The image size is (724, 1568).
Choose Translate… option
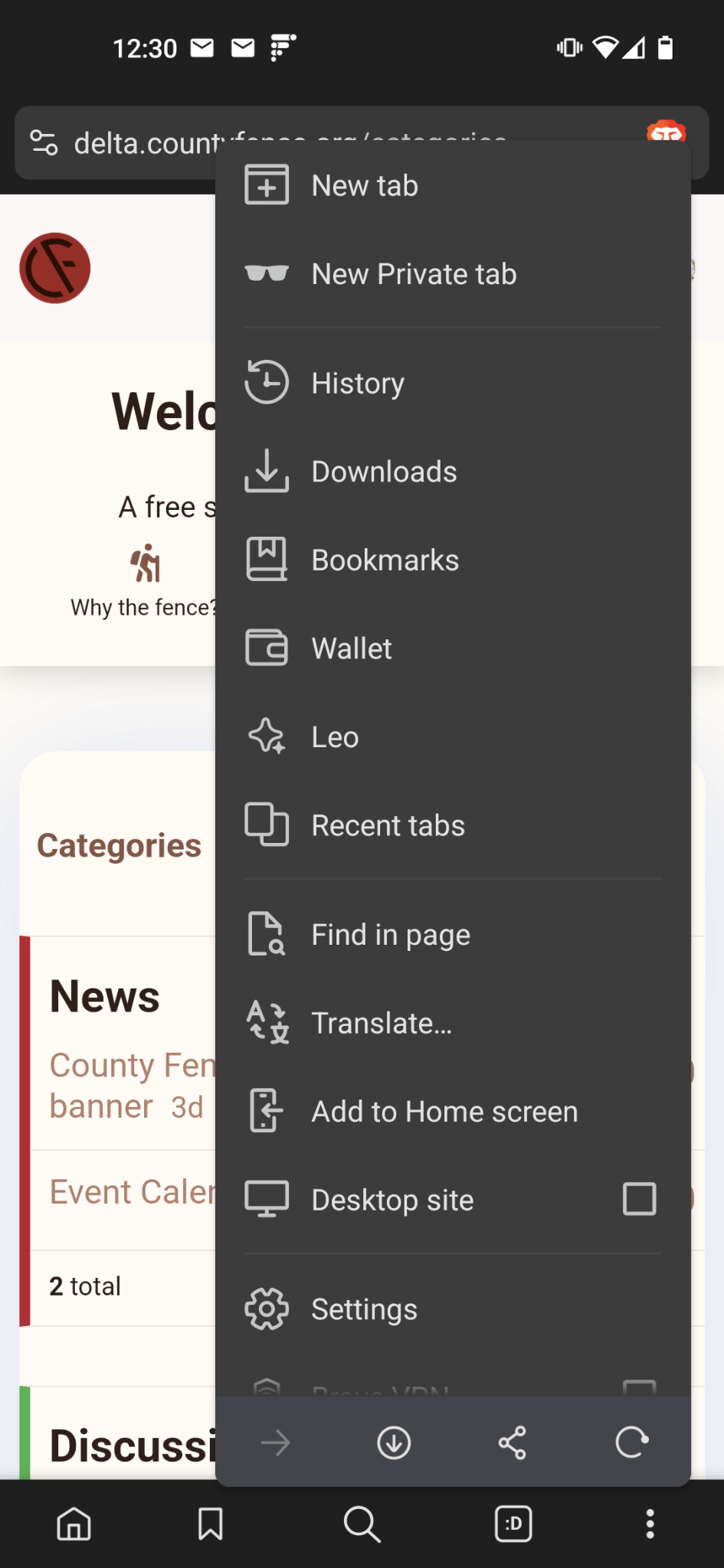[x=453, y=1023]
